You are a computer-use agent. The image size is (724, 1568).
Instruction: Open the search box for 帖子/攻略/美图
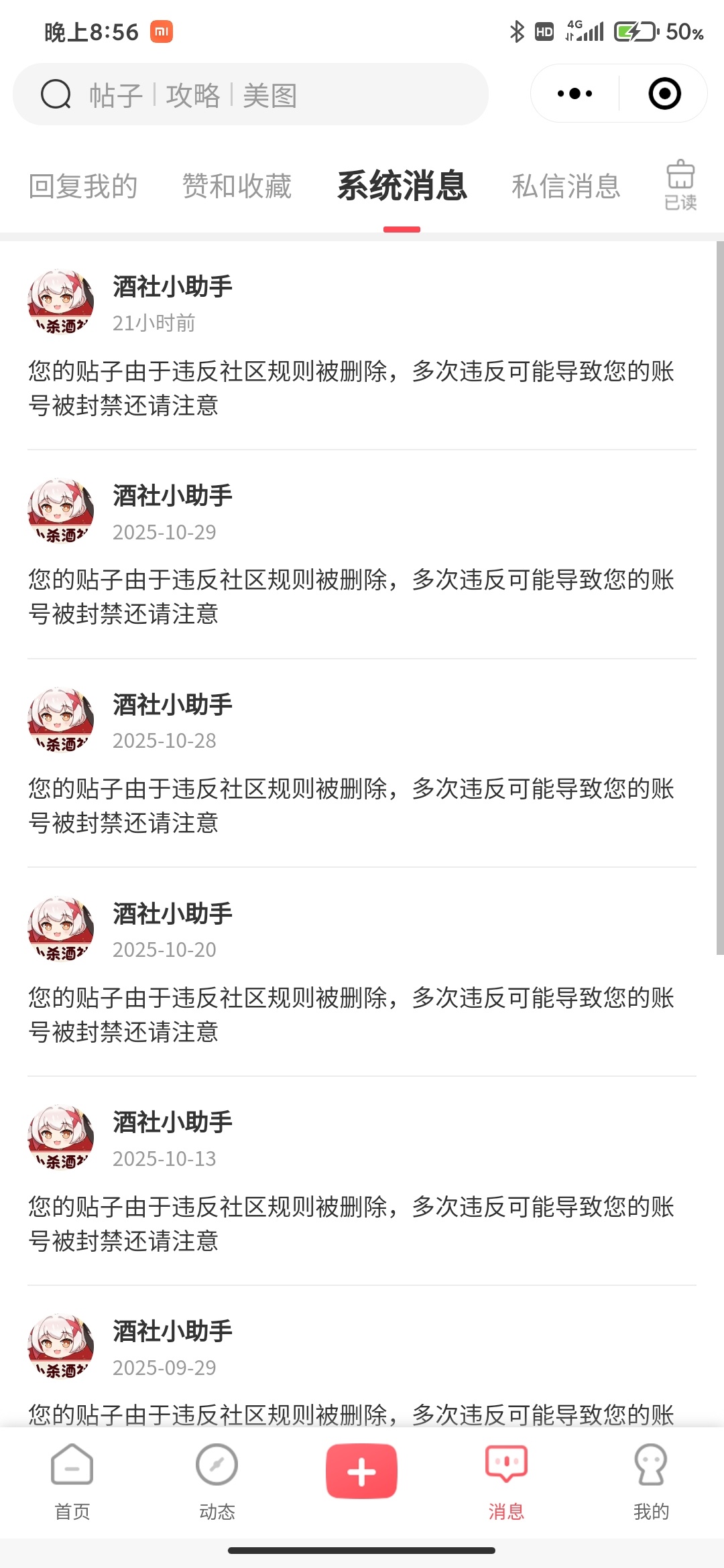(250, 94)
